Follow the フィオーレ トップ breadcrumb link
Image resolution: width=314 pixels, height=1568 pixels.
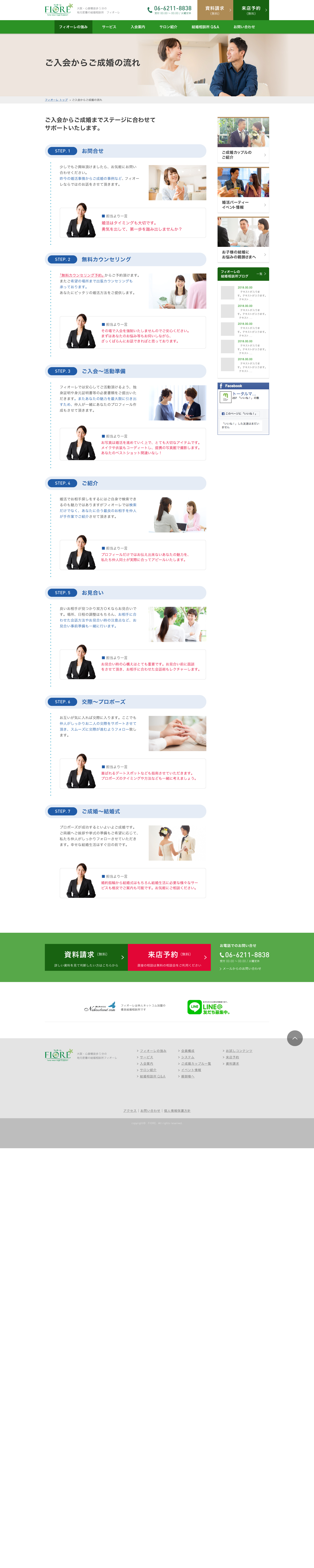click(x=56, y=100)
